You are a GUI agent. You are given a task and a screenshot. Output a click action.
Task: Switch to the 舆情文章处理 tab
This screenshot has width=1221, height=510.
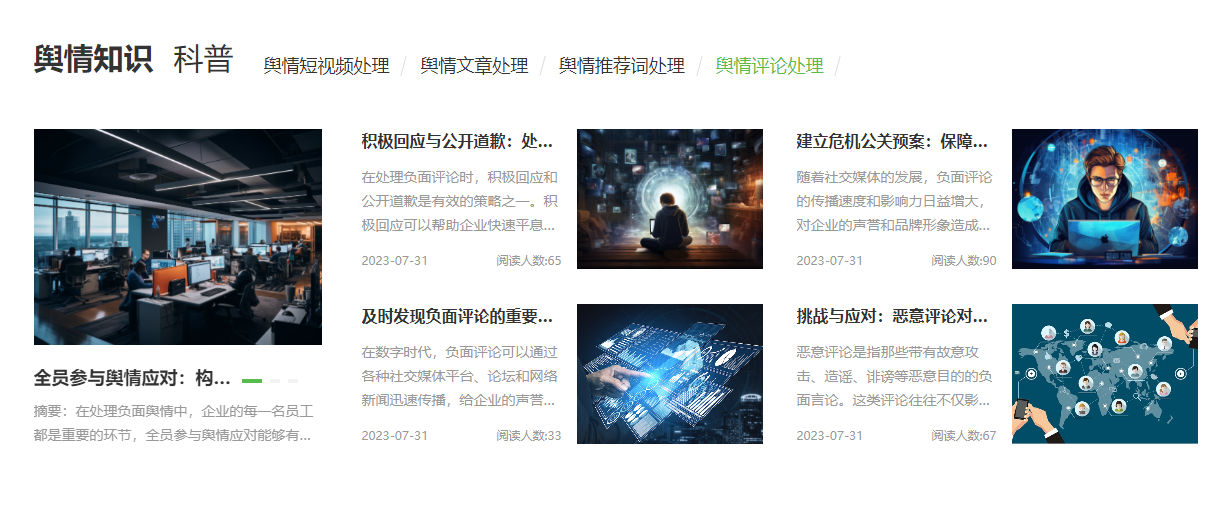[473, 66]
